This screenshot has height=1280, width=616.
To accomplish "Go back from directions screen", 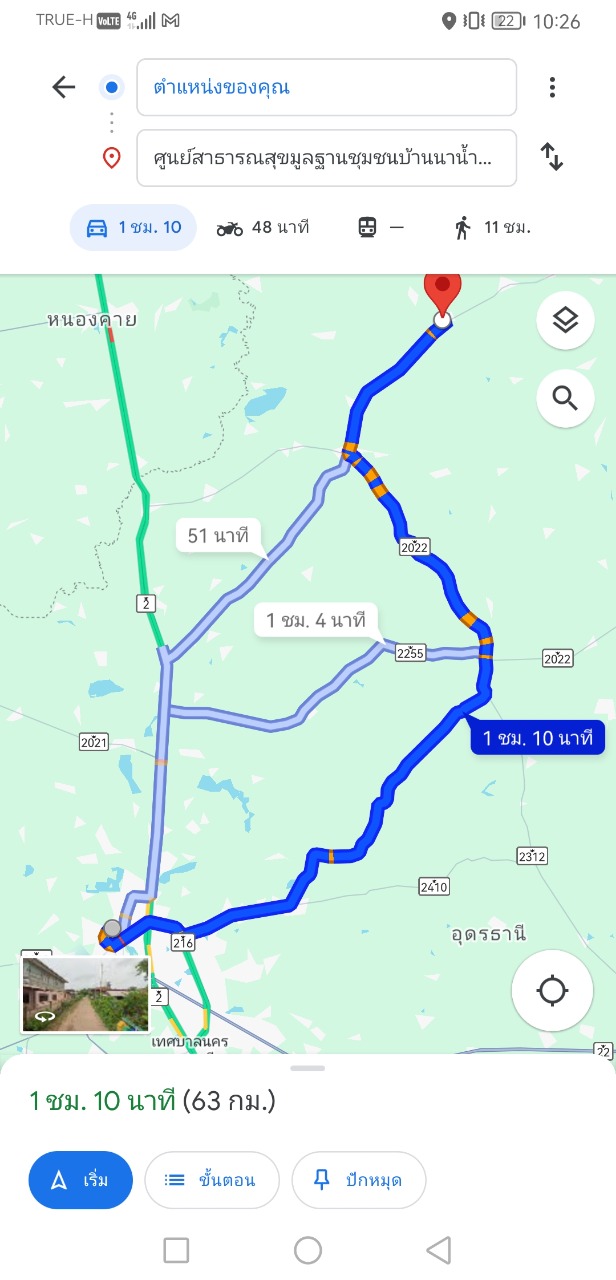I will (x=64, y=88).
